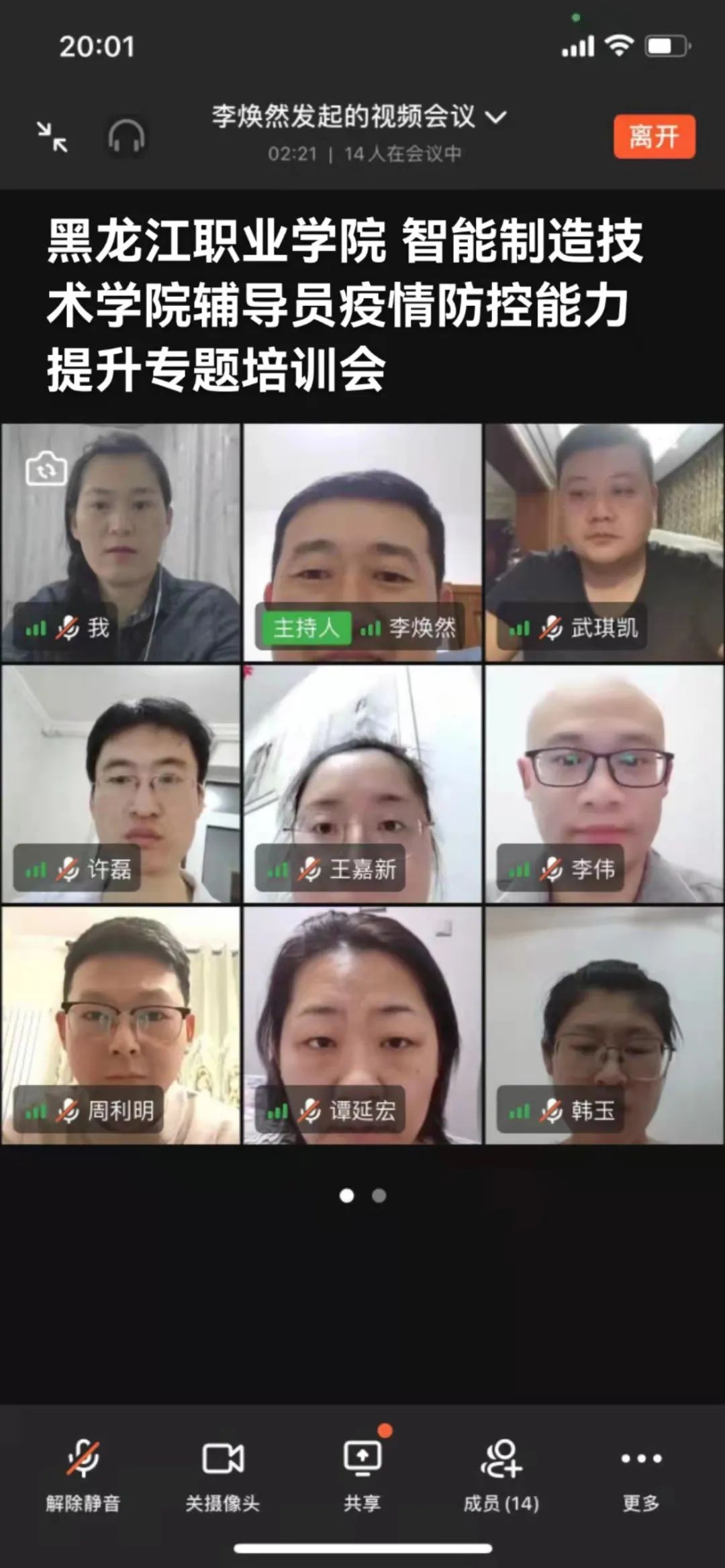Go to the second participant page dot
This screenshot has height=1568, width=725.
coord(379,1196)
